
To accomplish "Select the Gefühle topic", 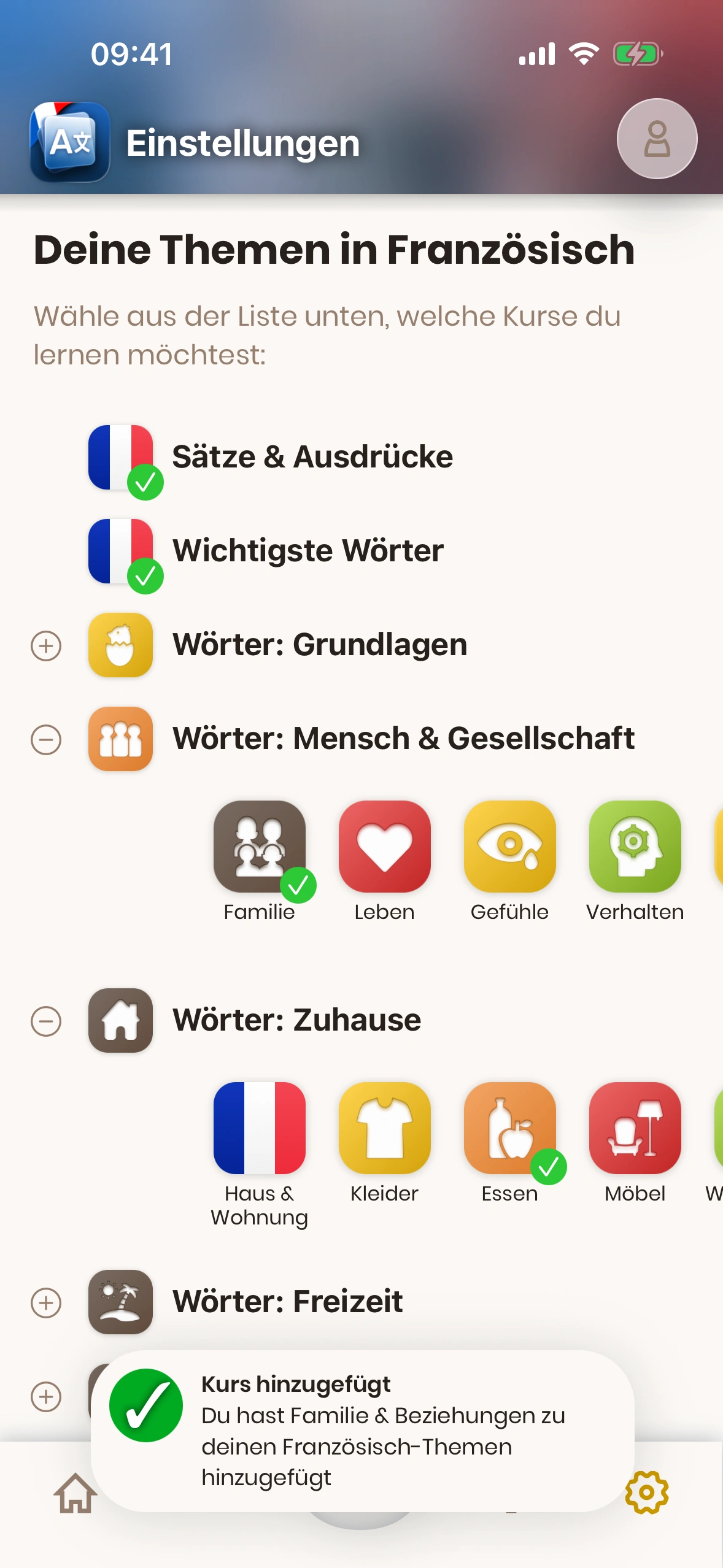I will click(509, 847).
